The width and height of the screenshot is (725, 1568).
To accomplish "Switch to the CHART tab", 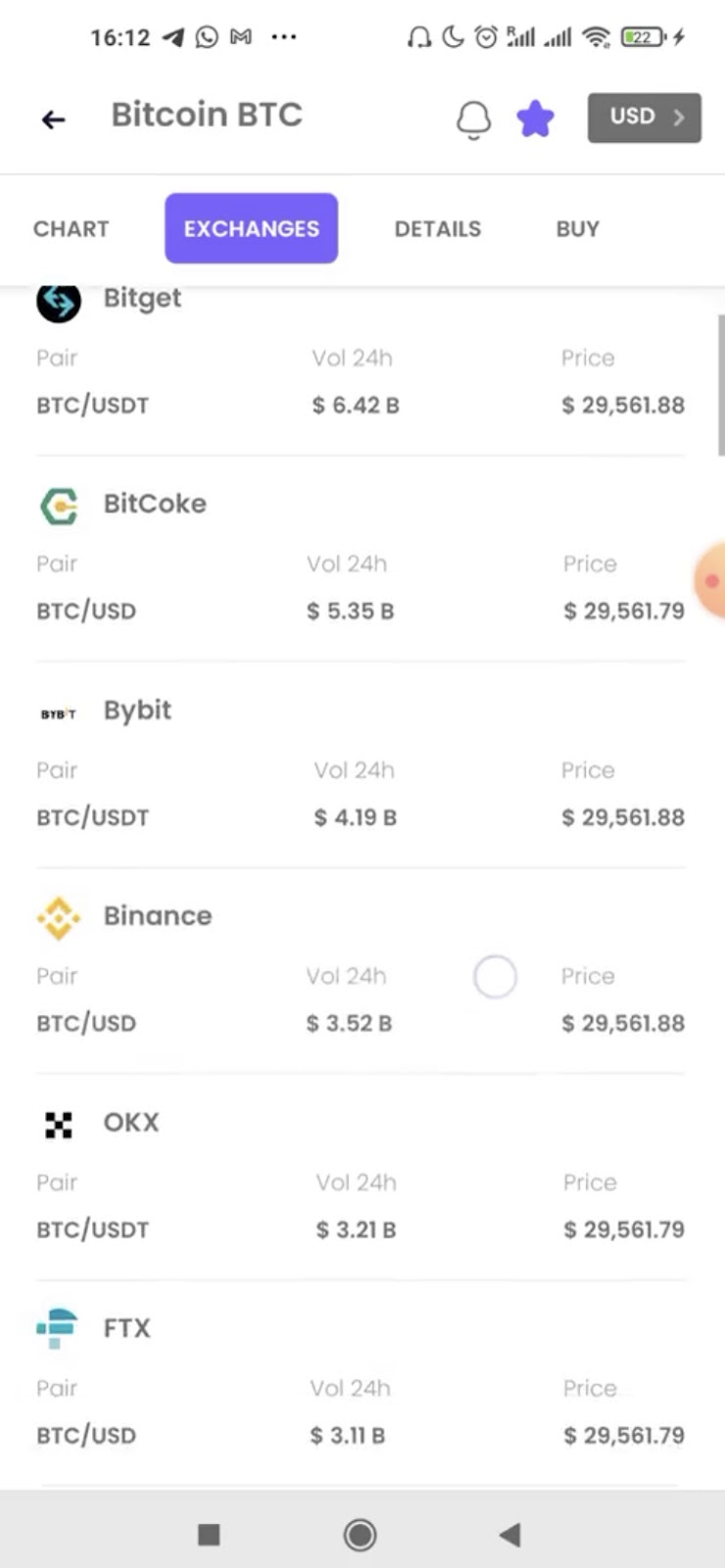I will pos(71,228).
